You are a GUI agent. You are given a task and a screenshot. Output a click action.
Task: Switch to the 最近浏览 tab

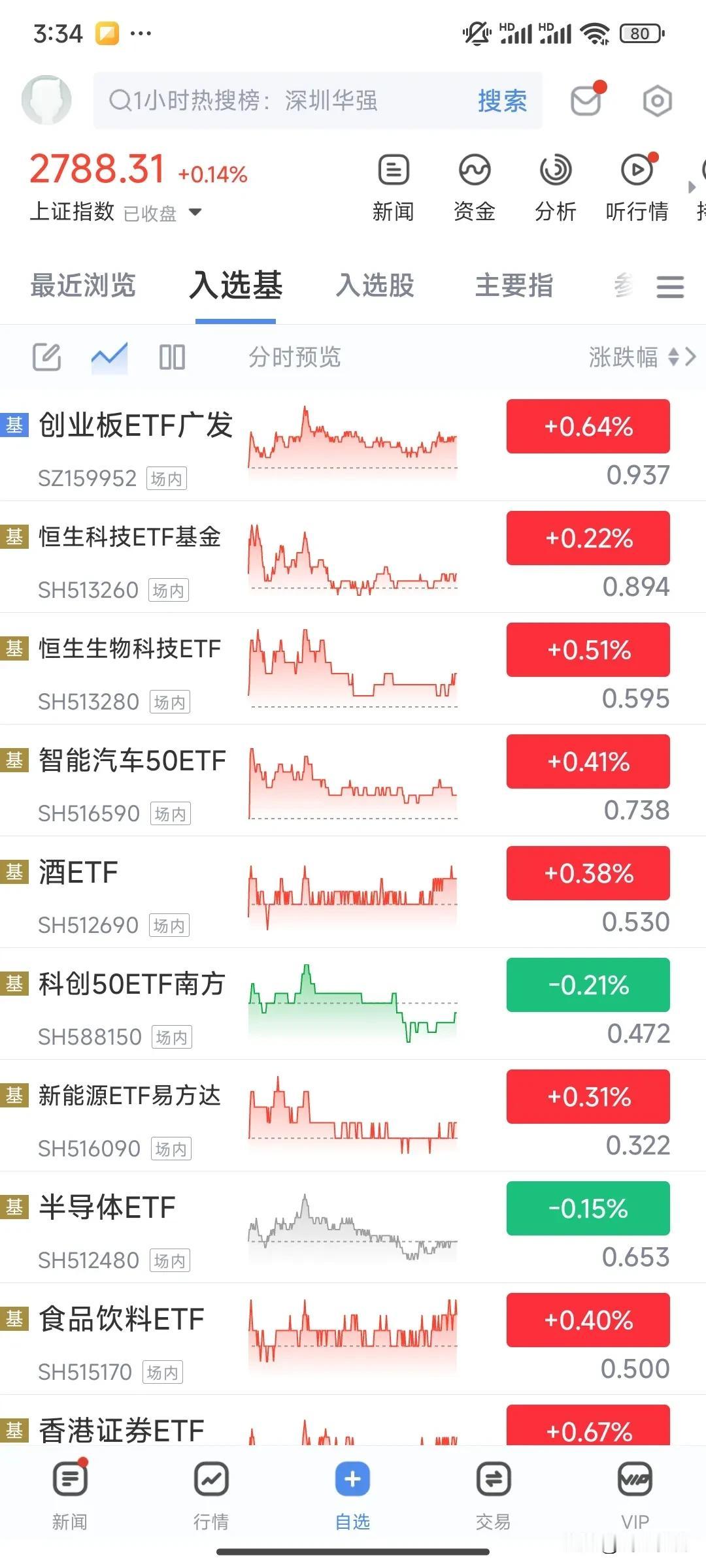click(83, 286)
